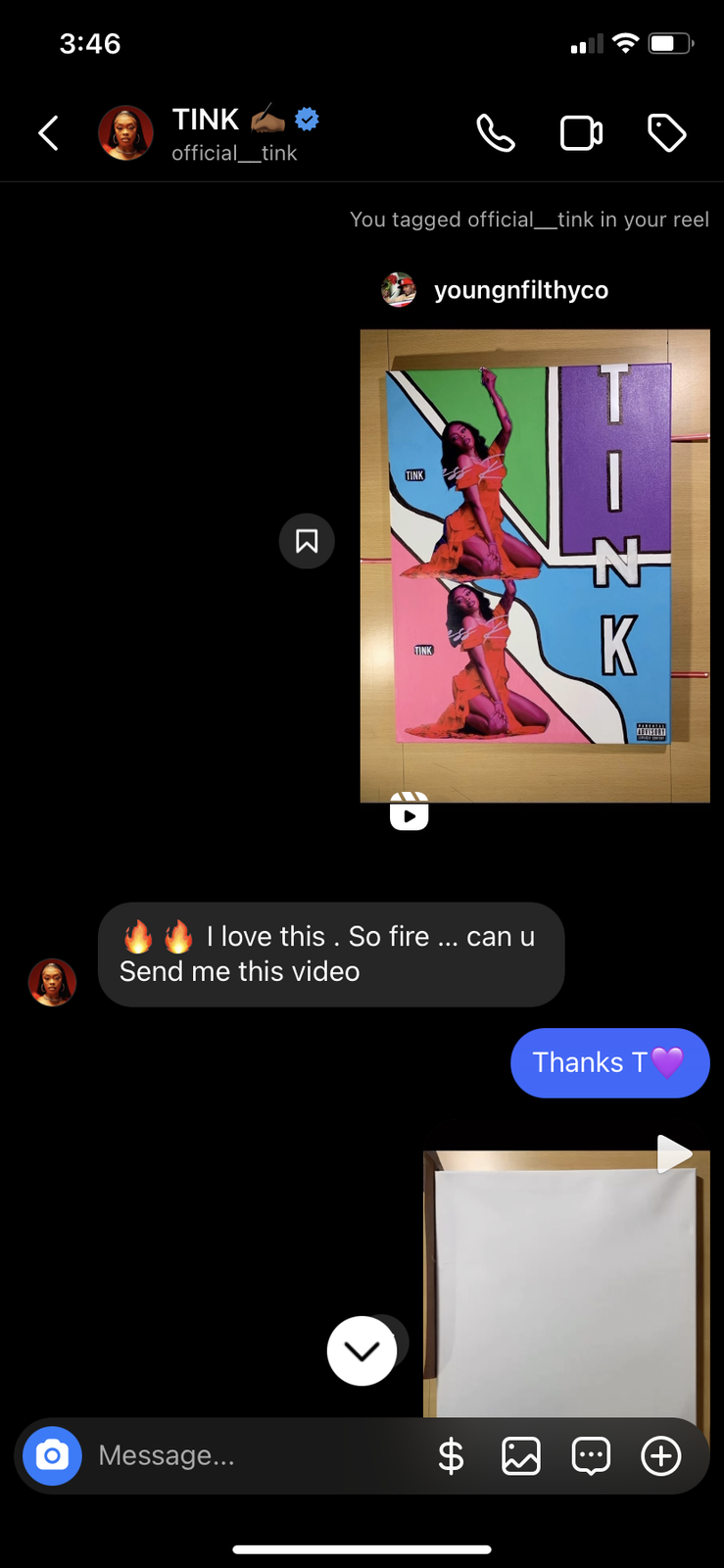Start a video call with TINK
724x1568 pixels.
[x=581, y=133]
